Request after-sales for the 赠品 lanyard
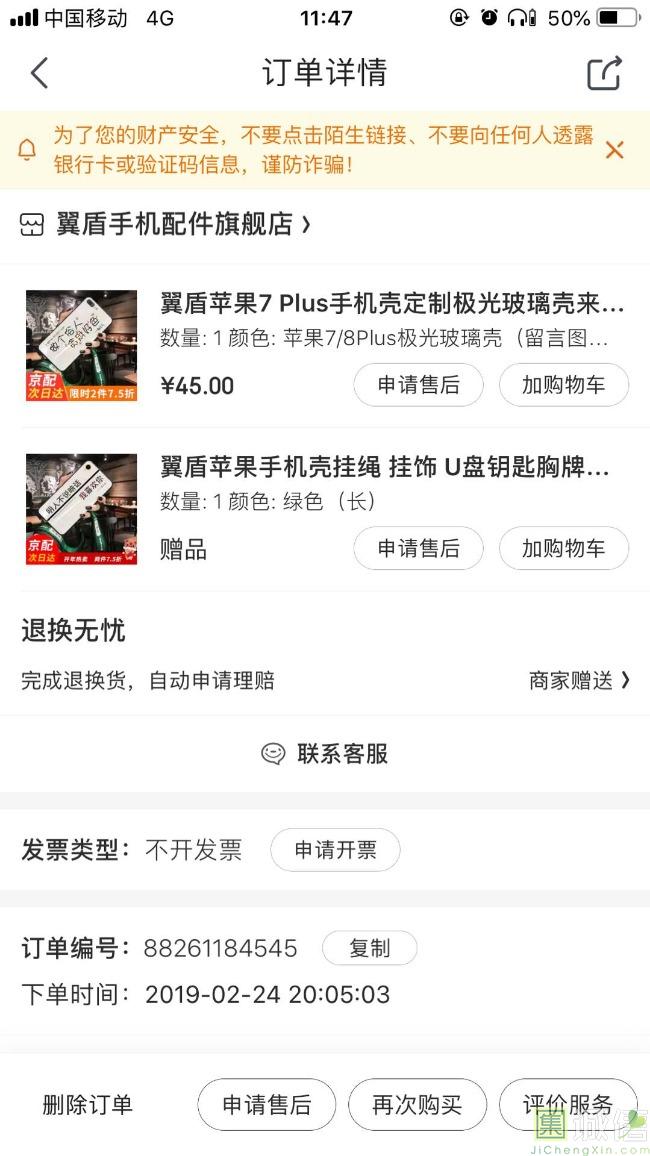Viewport: 650px width, 1156px height. pos(418,548)
